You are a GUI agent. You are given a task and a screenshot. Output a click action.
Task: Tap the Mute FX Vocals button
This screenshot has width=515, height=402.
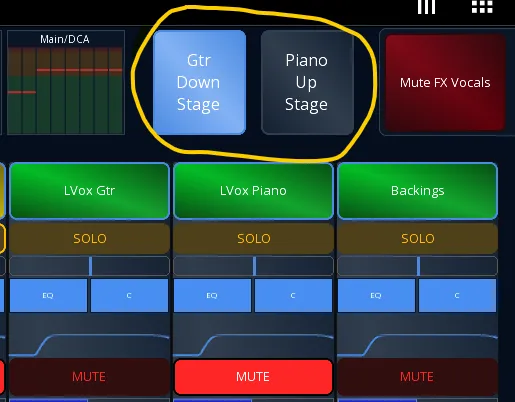pos(445,82)
